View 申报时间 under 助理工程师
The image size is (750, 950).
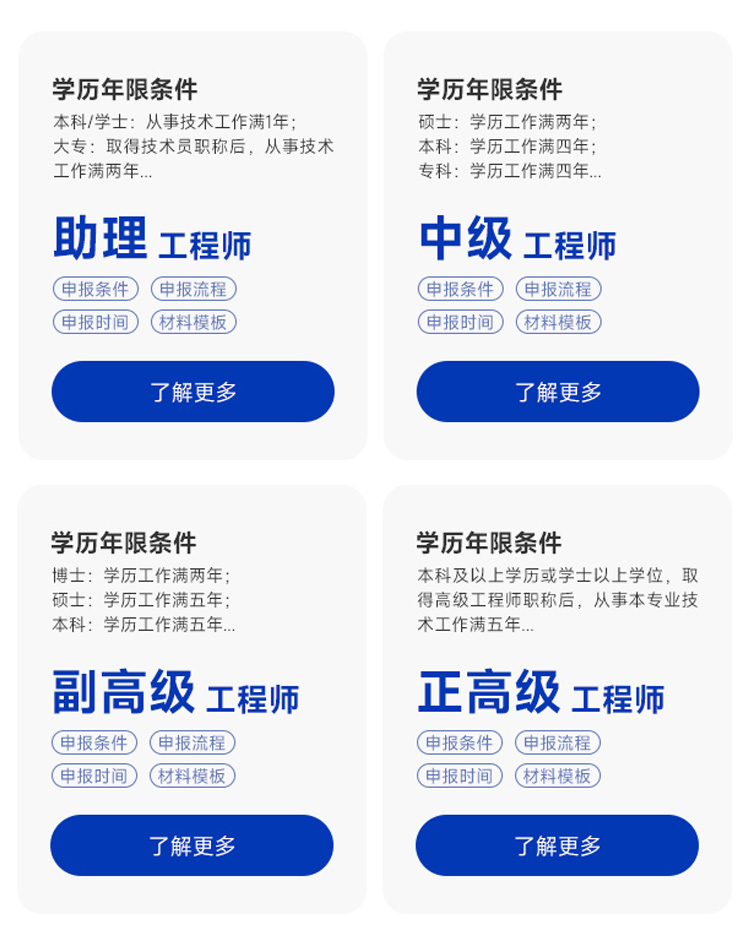pyautogui.click(x=95, y=322)
